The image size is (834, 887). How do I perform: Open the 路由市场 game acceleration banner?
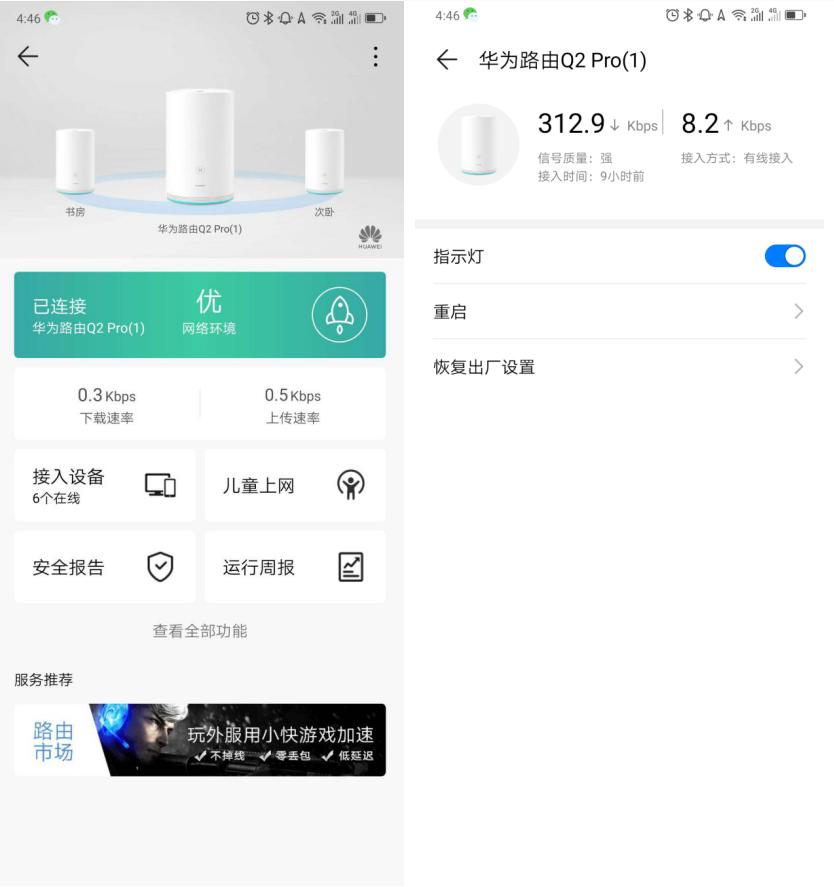point(199,741)
